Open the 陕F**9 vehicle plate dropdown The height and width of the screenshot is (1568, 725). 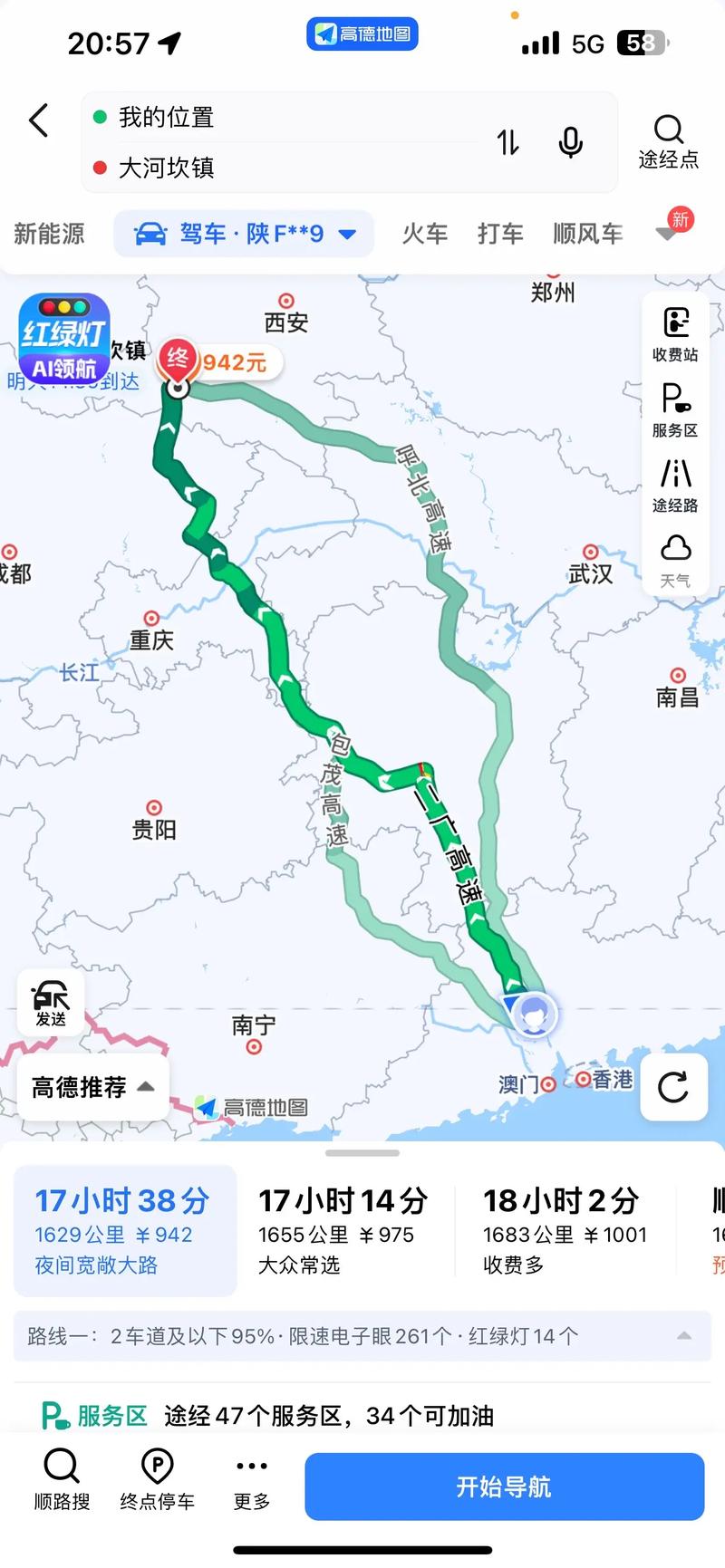coord(243,233)
